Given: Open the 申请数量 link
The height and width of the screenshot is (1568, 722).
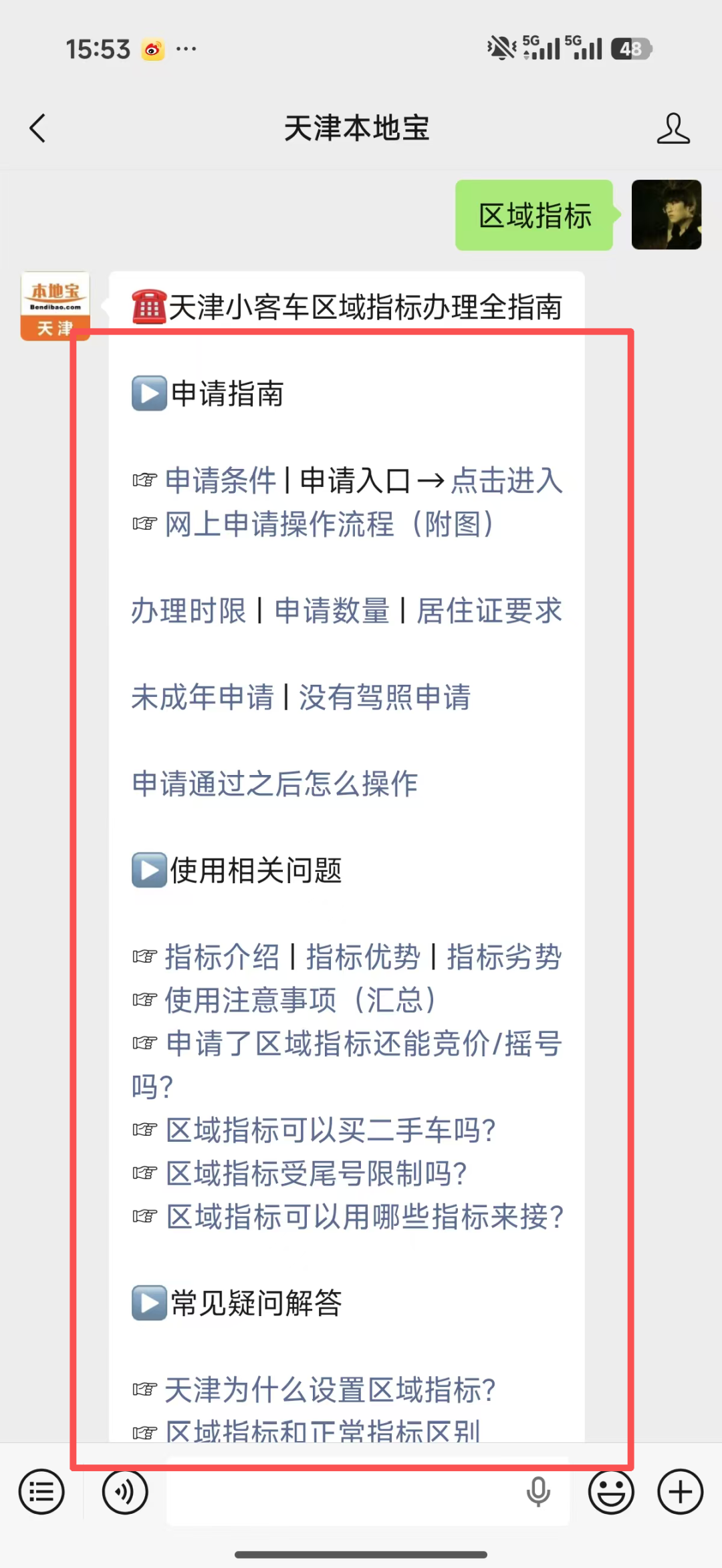Looking at the screenshot, I should [332, 611].
